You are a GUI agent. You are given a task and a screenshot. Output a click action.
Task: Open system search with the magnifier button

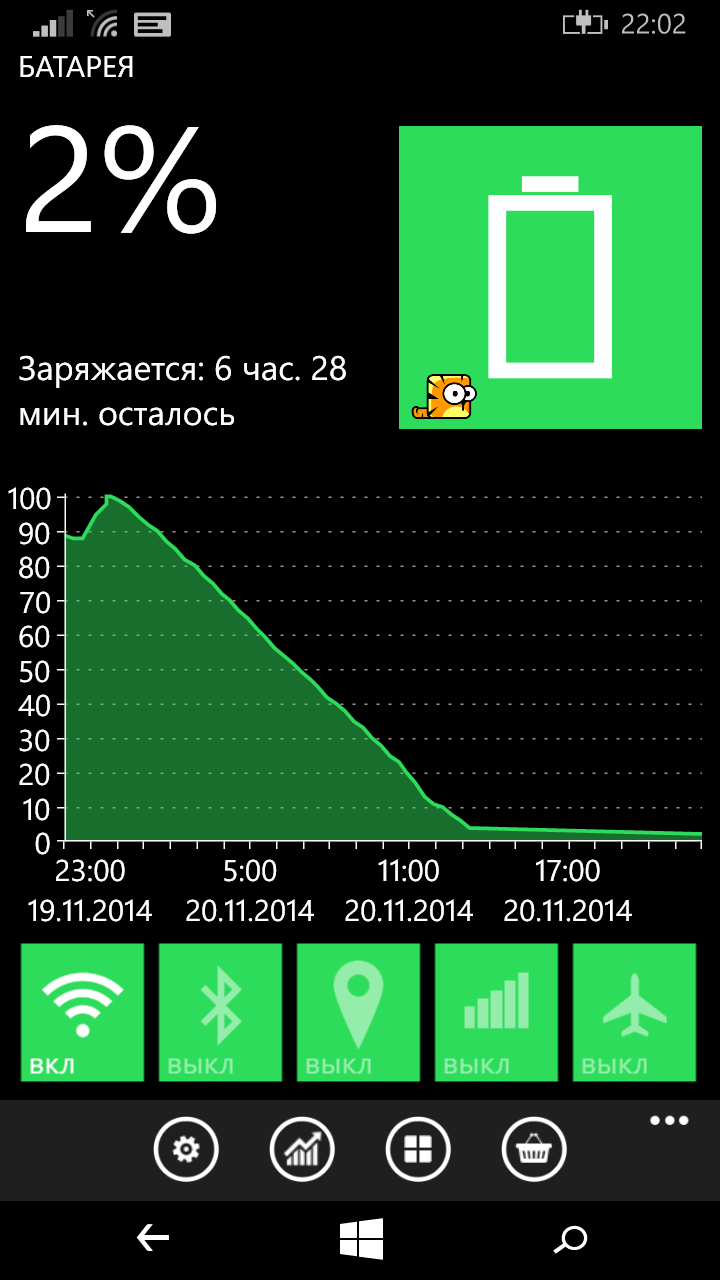[x=570, y=1240]
